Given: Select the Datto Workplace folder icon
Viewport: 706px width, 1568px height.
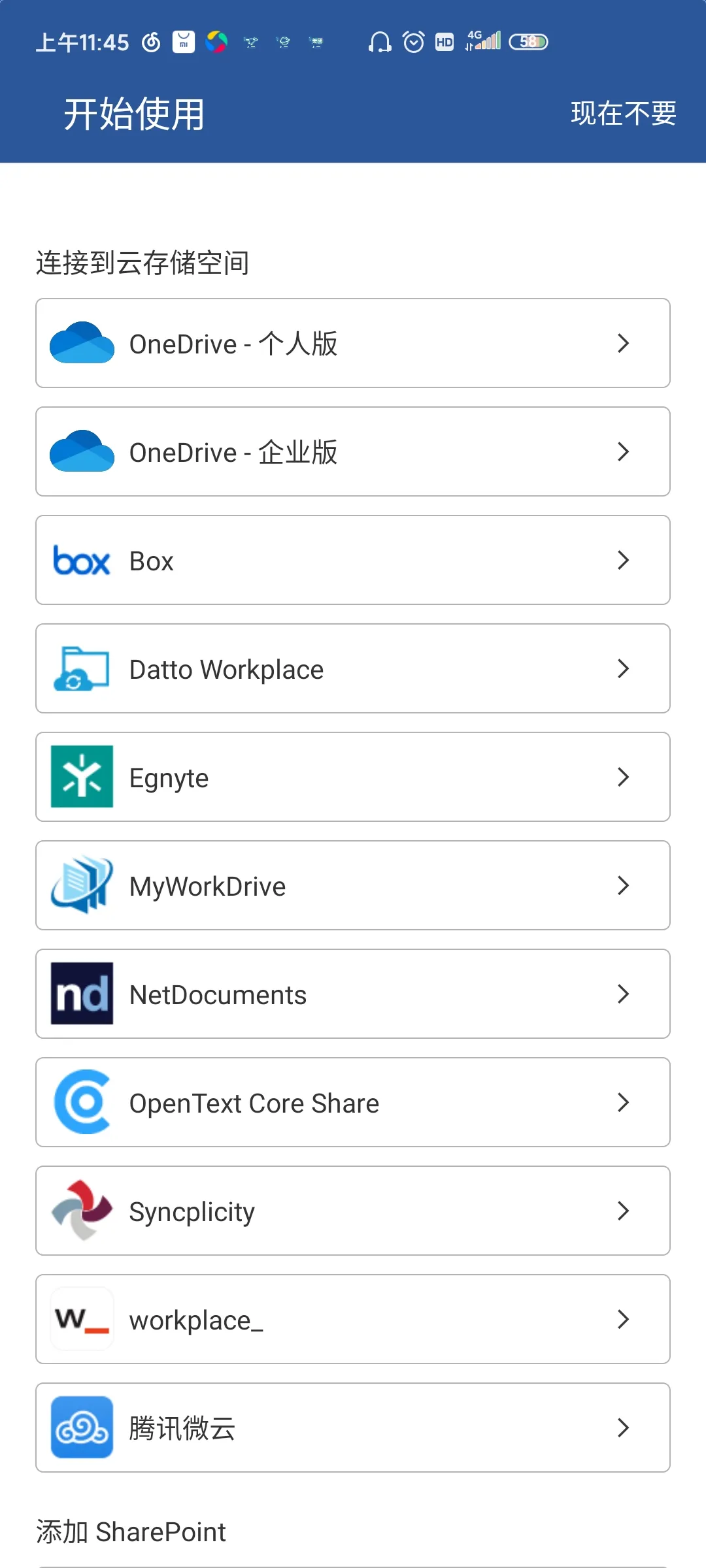Looking at the screenshot, I should [81, 668].
